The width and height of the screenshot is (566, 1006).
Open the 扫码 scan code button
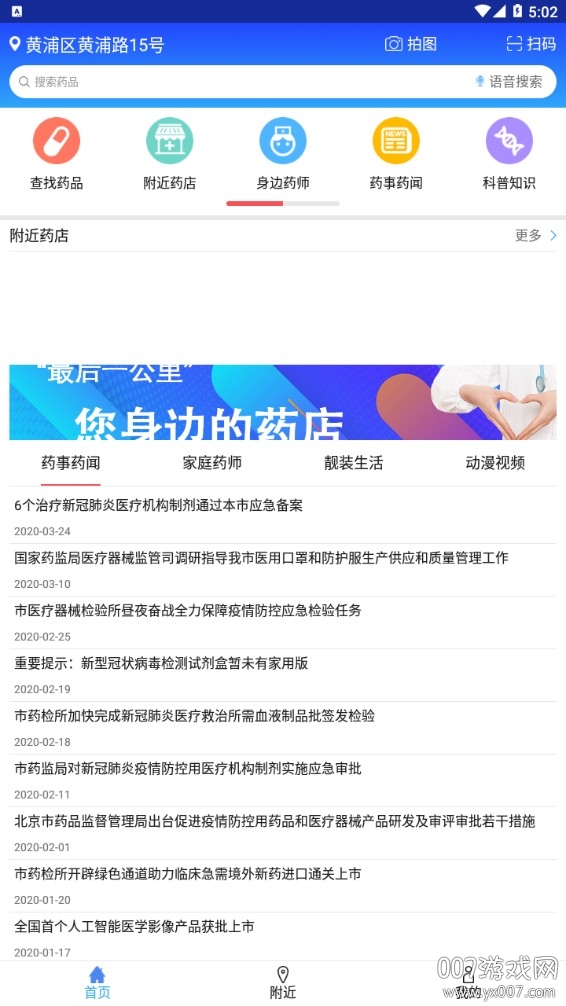[x=531, y=44]
